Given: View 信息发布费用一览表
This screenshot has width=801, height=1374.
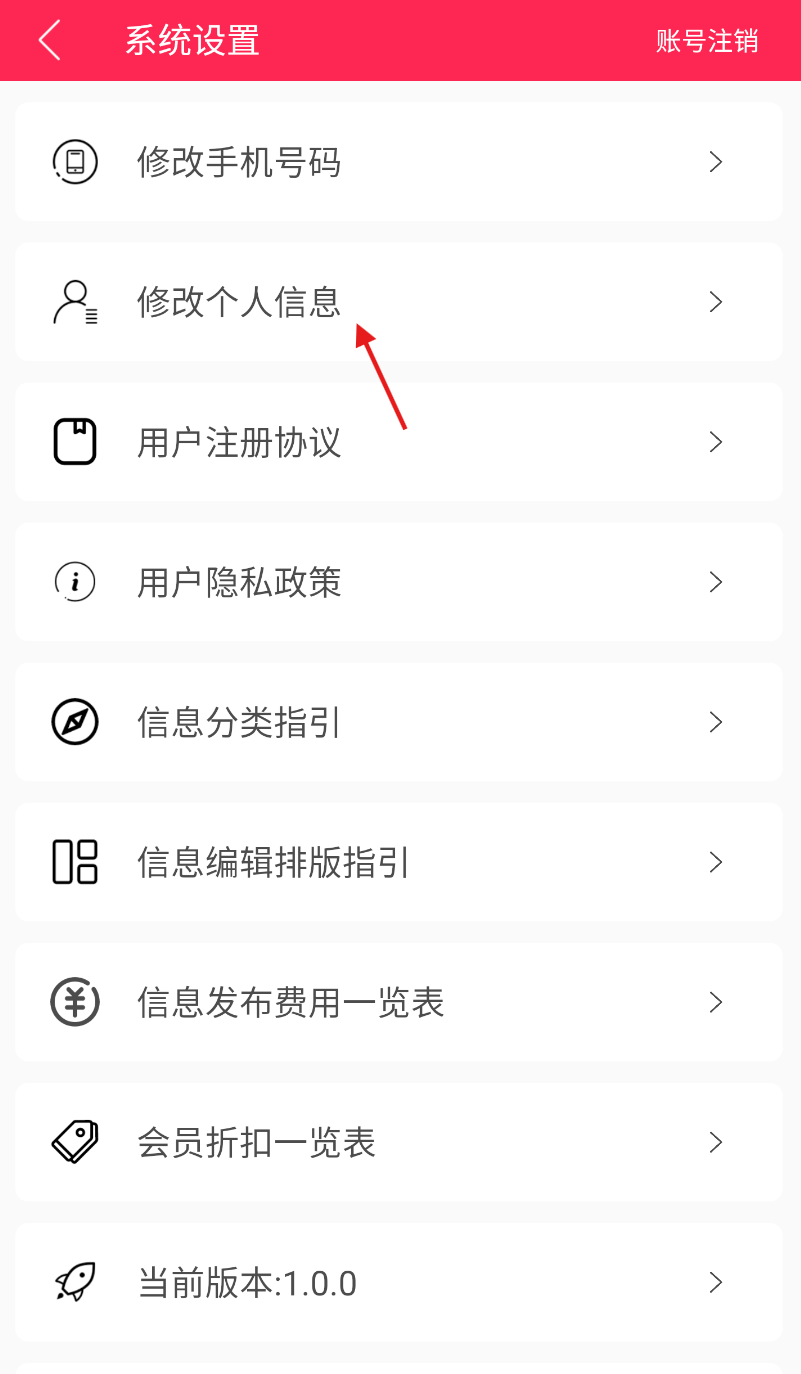Looking at the screenshot, I should click(399, 1001).
